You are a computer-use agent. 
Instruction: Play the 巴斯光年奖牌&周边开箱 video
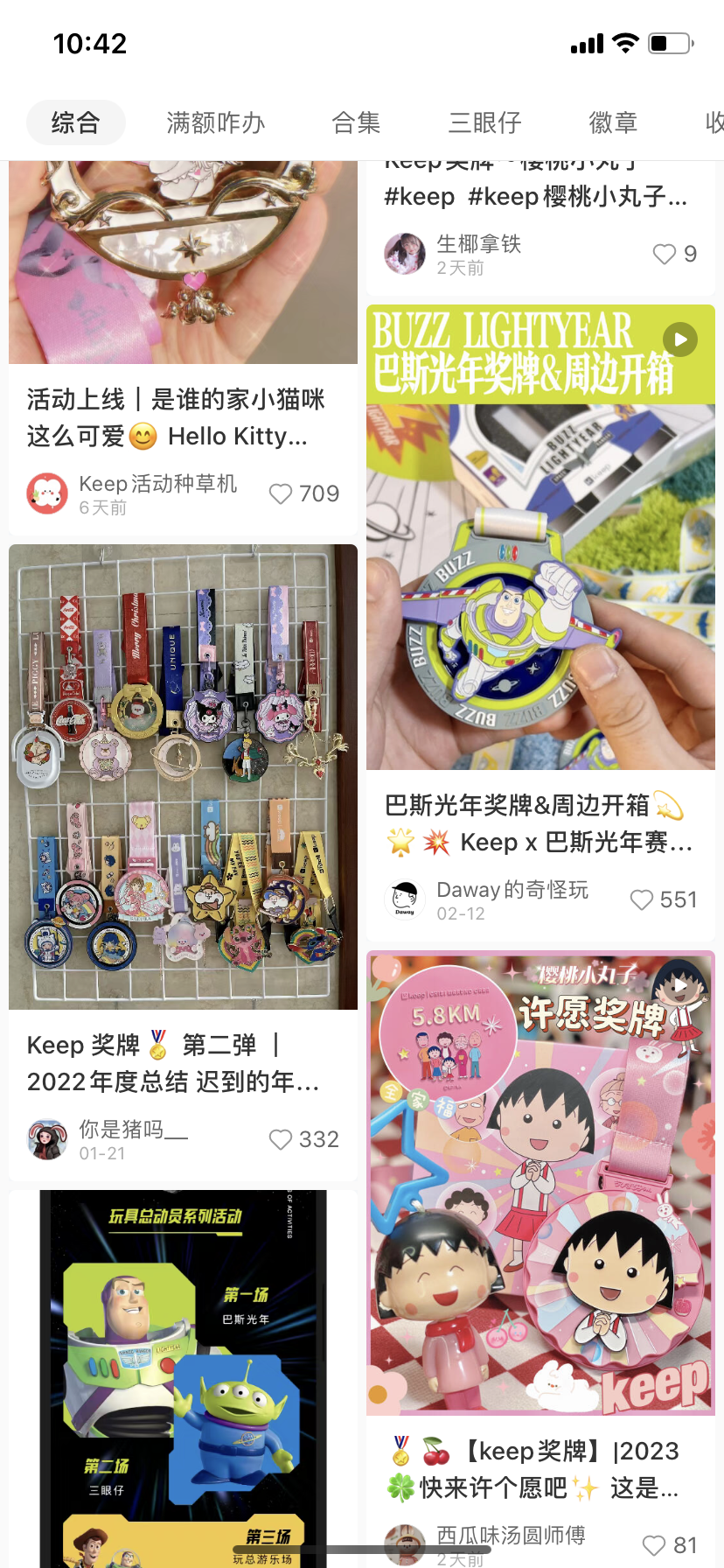679,339
